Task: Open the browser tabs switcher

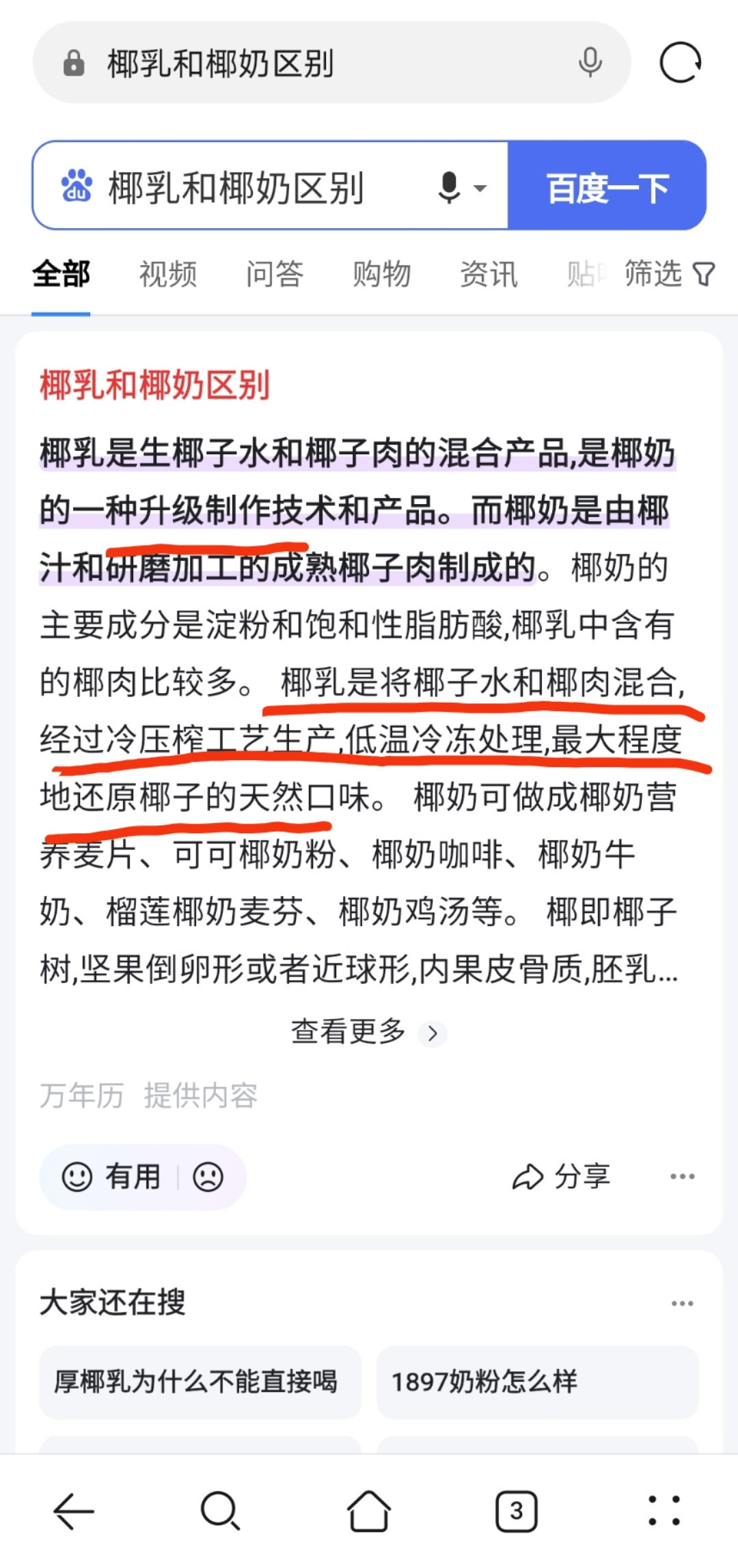Action: pyautogui.click(x=516, y=1510)
